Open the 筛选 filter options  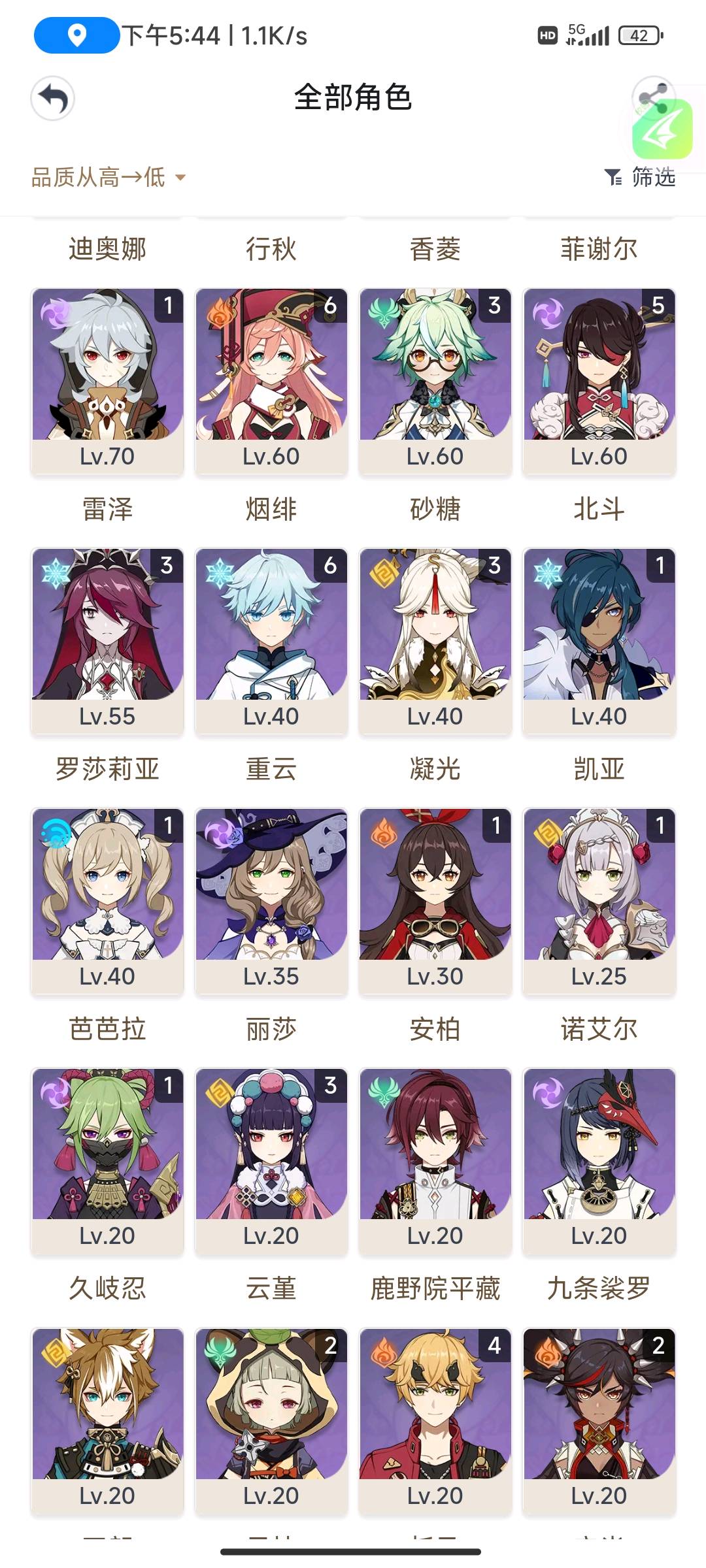pyautogui.click(x=640, y=176)
